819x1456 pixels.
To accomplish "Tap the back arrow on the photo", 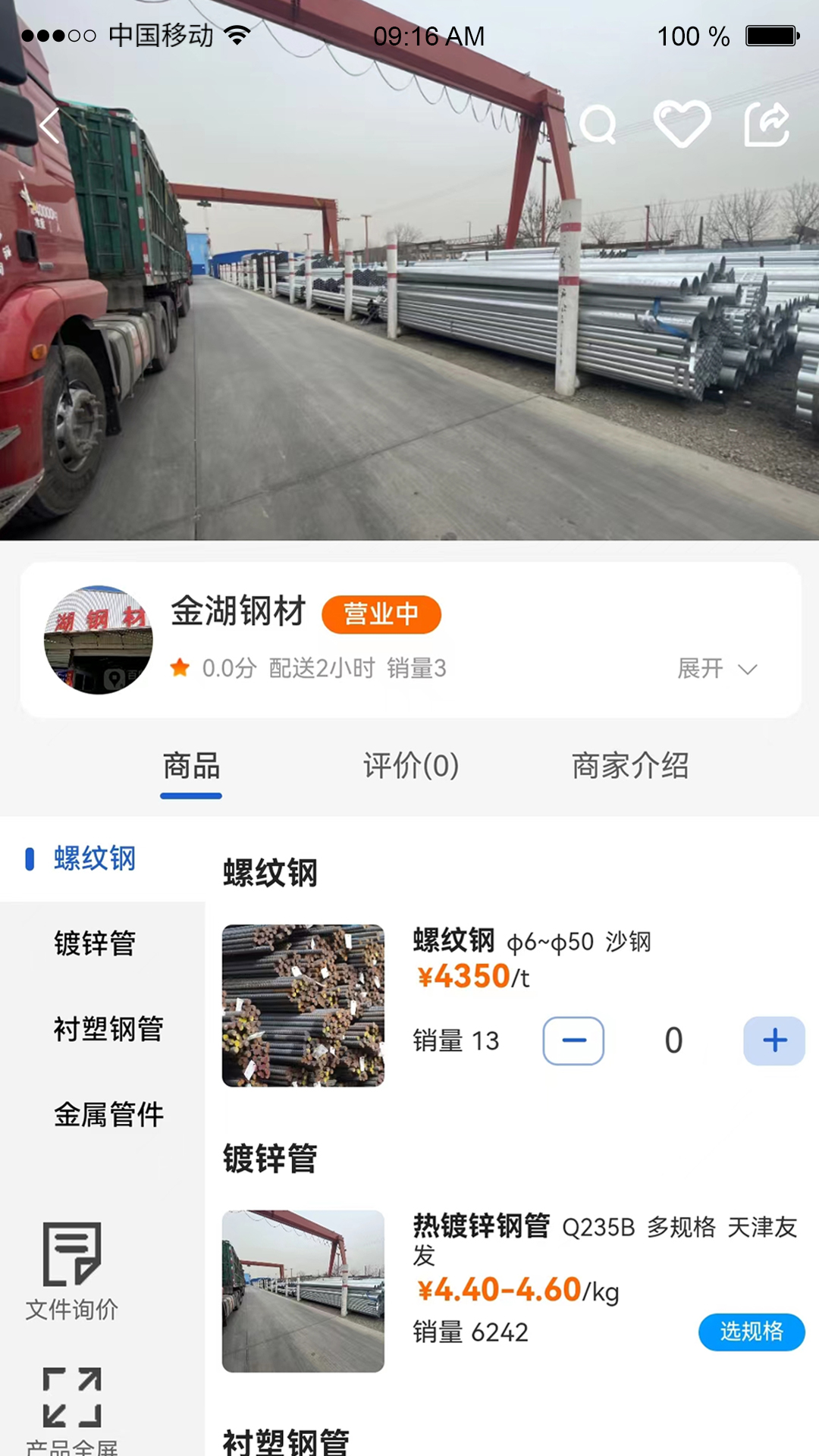I will click(x=49, y=125).
